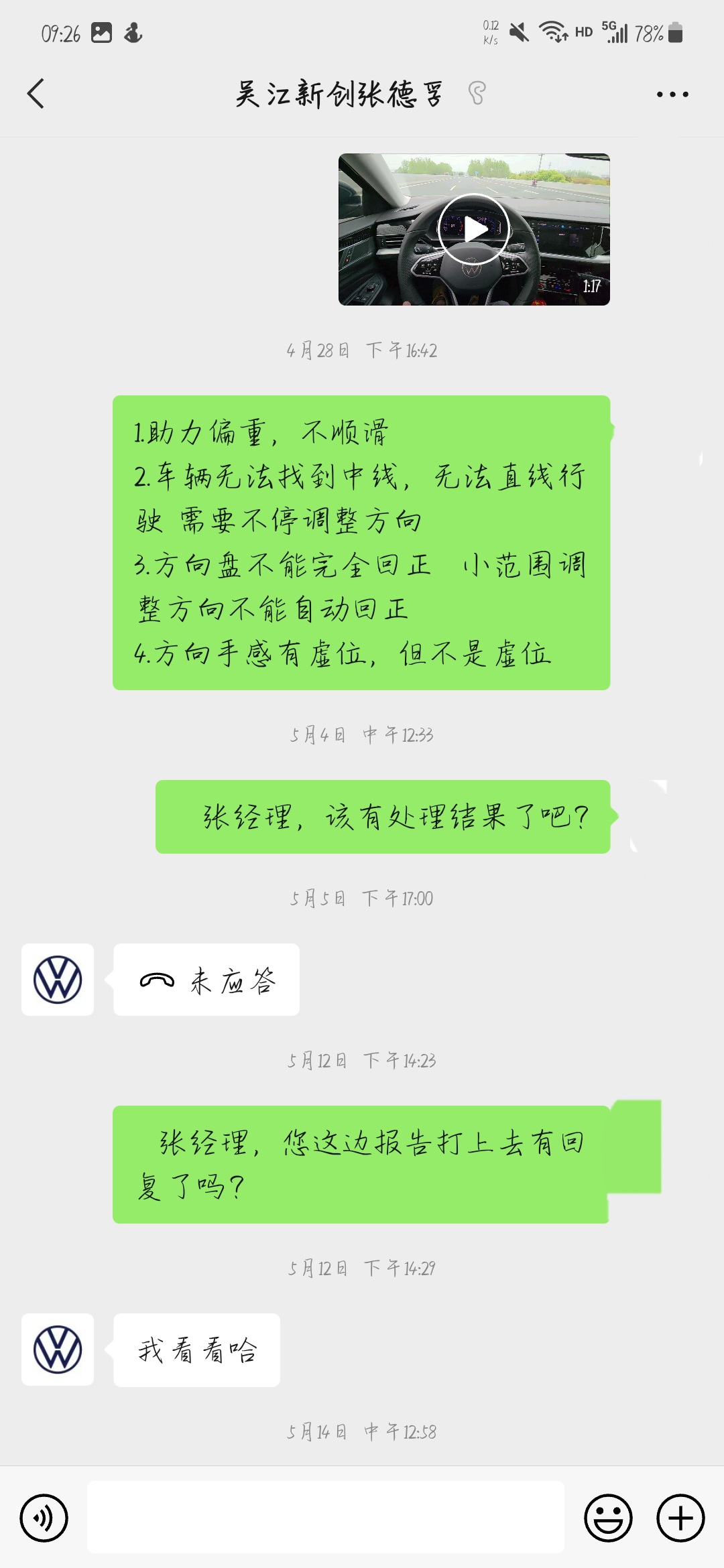Switch to voice message input
The height and width of the screenshot is (1568, 724).
(x=44, y=1518)
